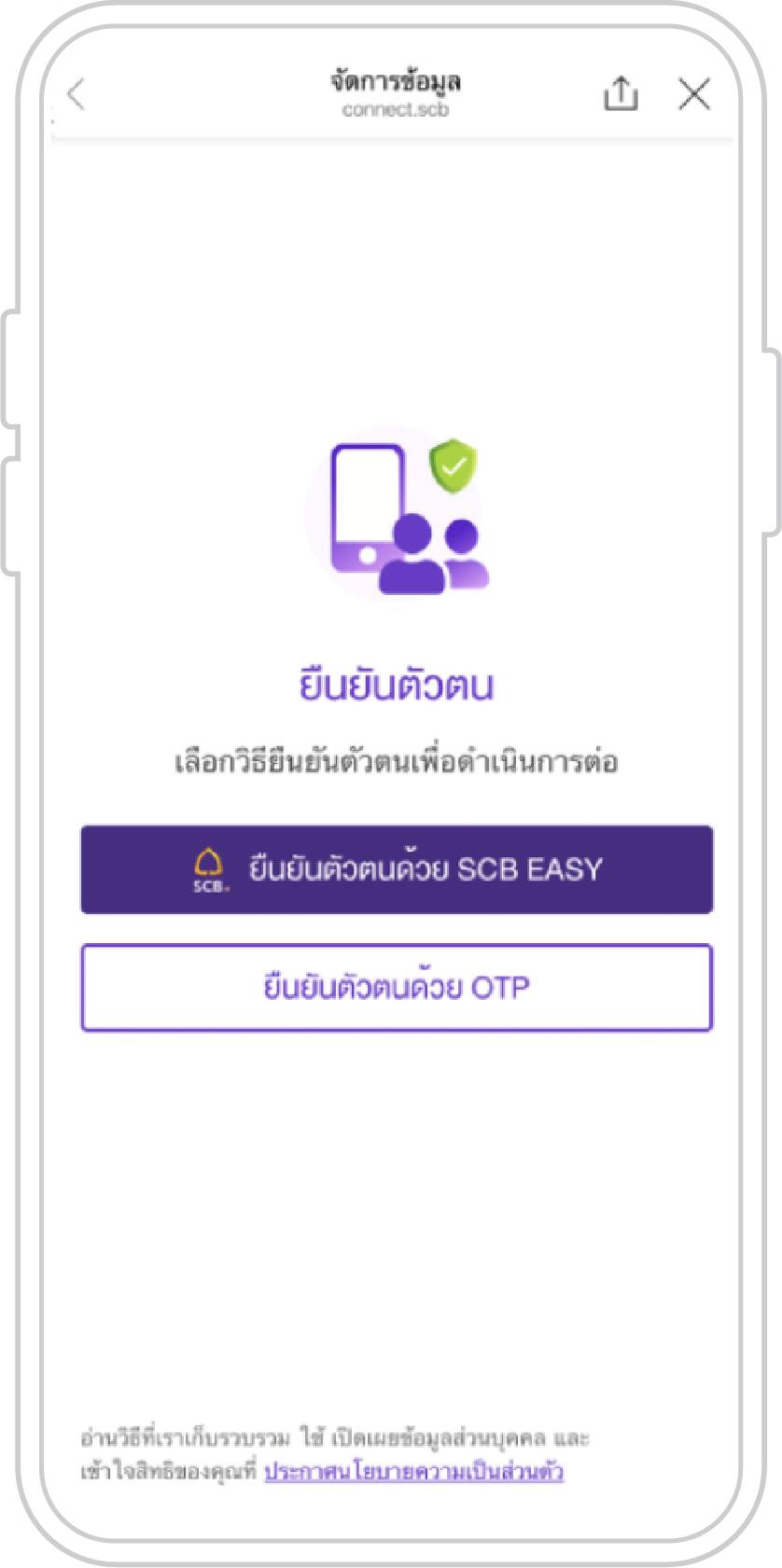Verify identity with SCB EASY

tap(397, 869)
